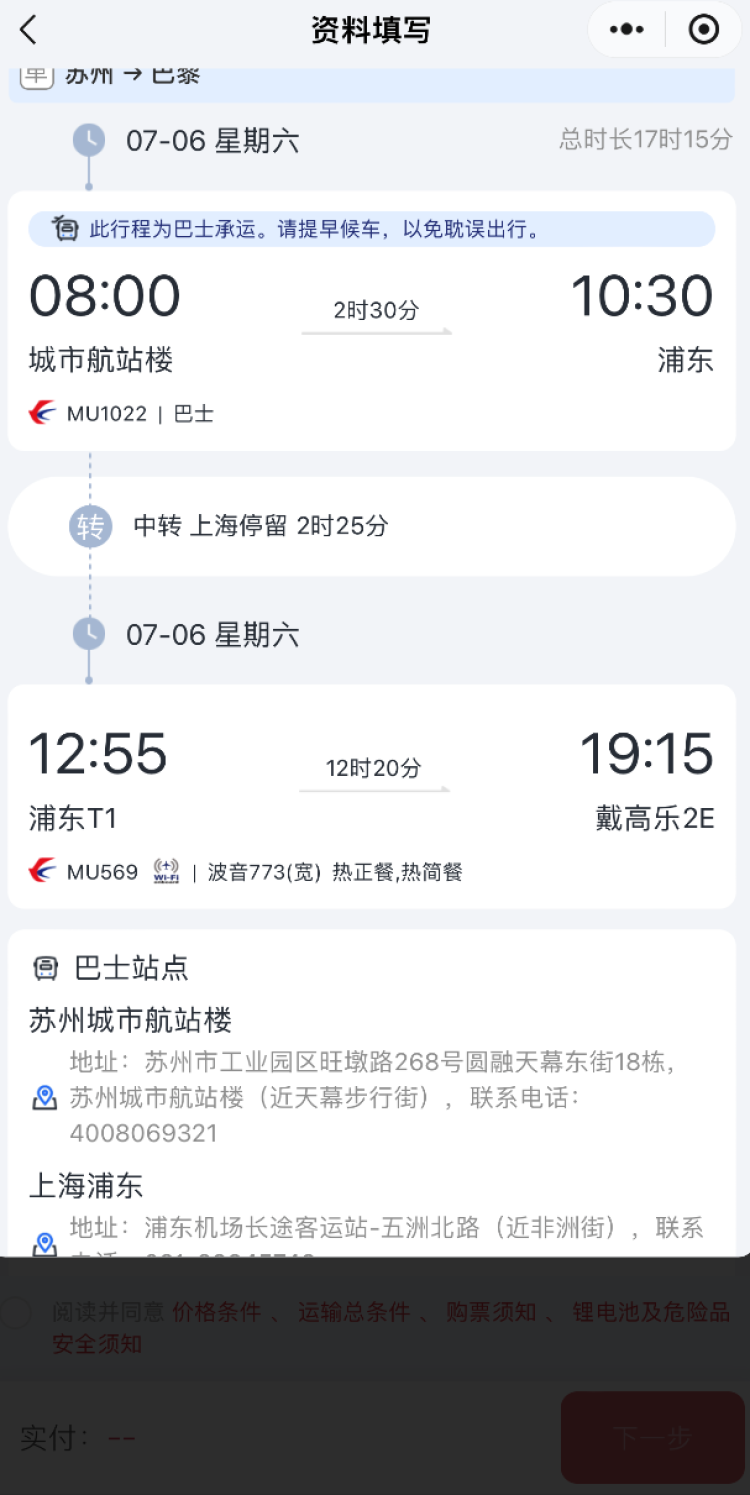Close the mini program with the circle icon

tap(704, 30)
